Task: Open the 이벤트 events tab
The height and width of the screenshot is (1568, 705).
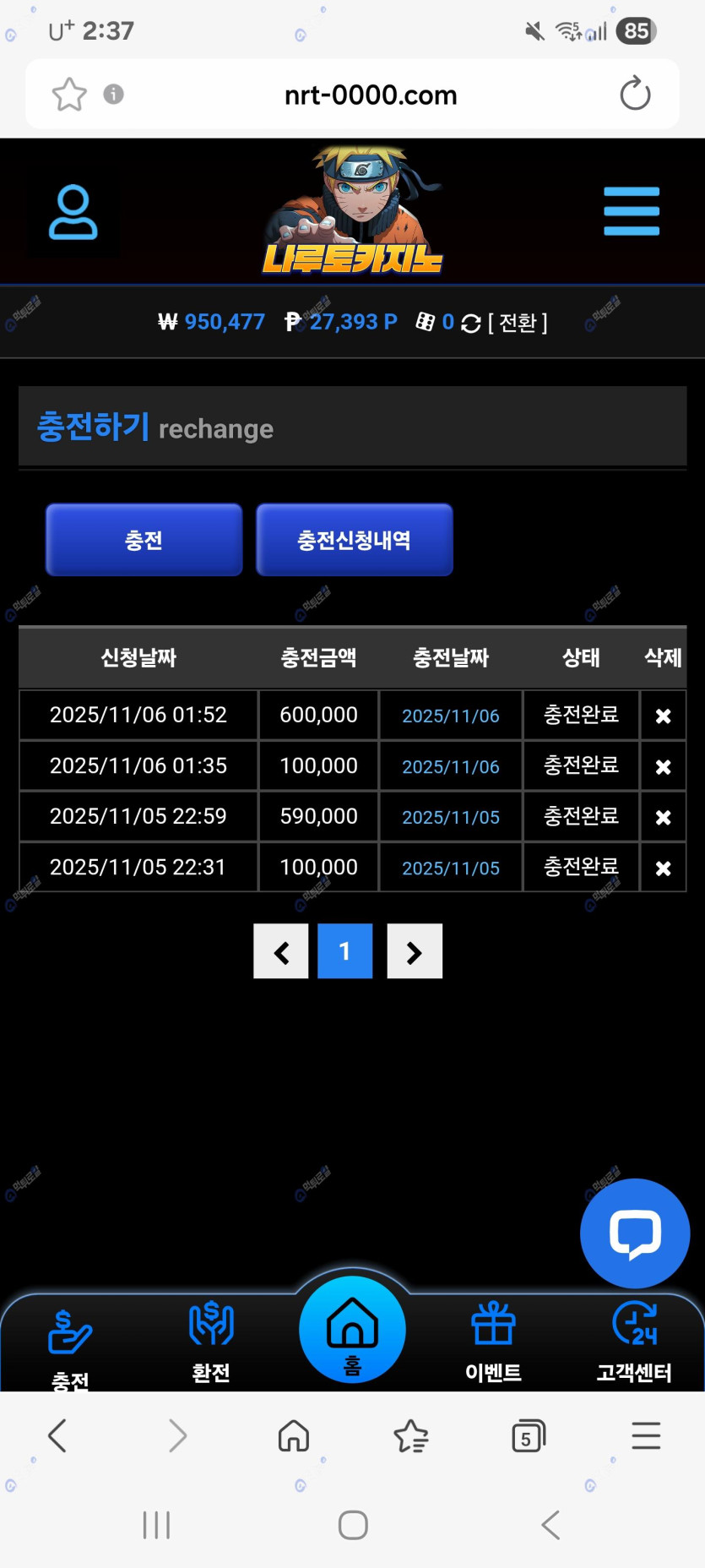Action: click(x=493, y=1341)
